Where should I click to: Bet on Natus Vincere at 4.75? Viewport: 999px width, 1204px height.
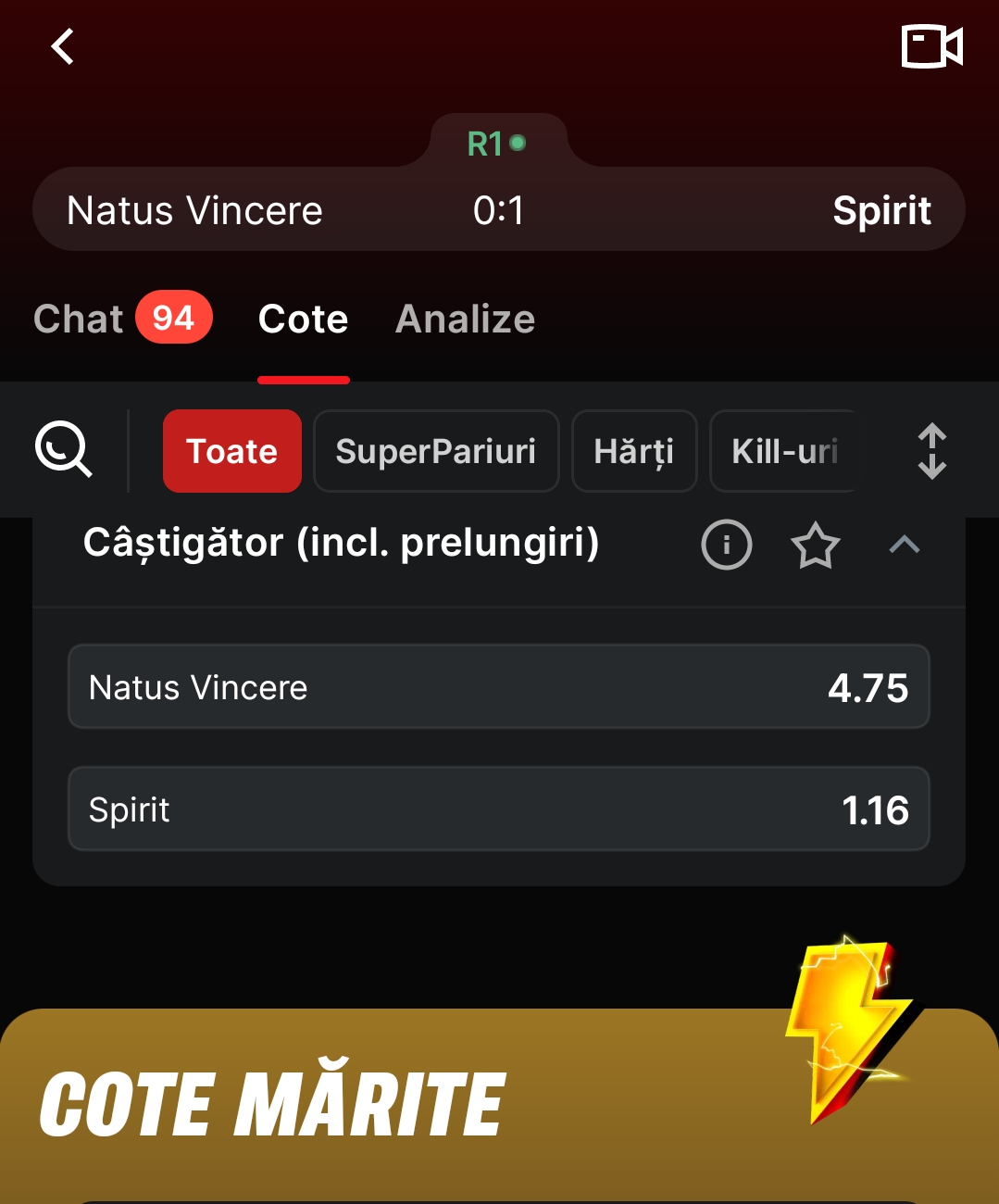tap(498, 686)
